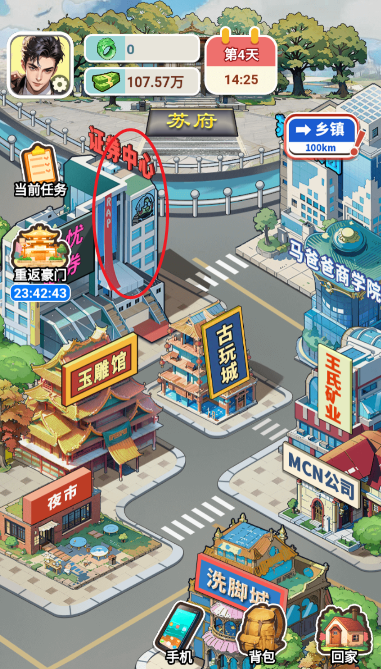Tap the green jade currency bar

click(142, 49)
